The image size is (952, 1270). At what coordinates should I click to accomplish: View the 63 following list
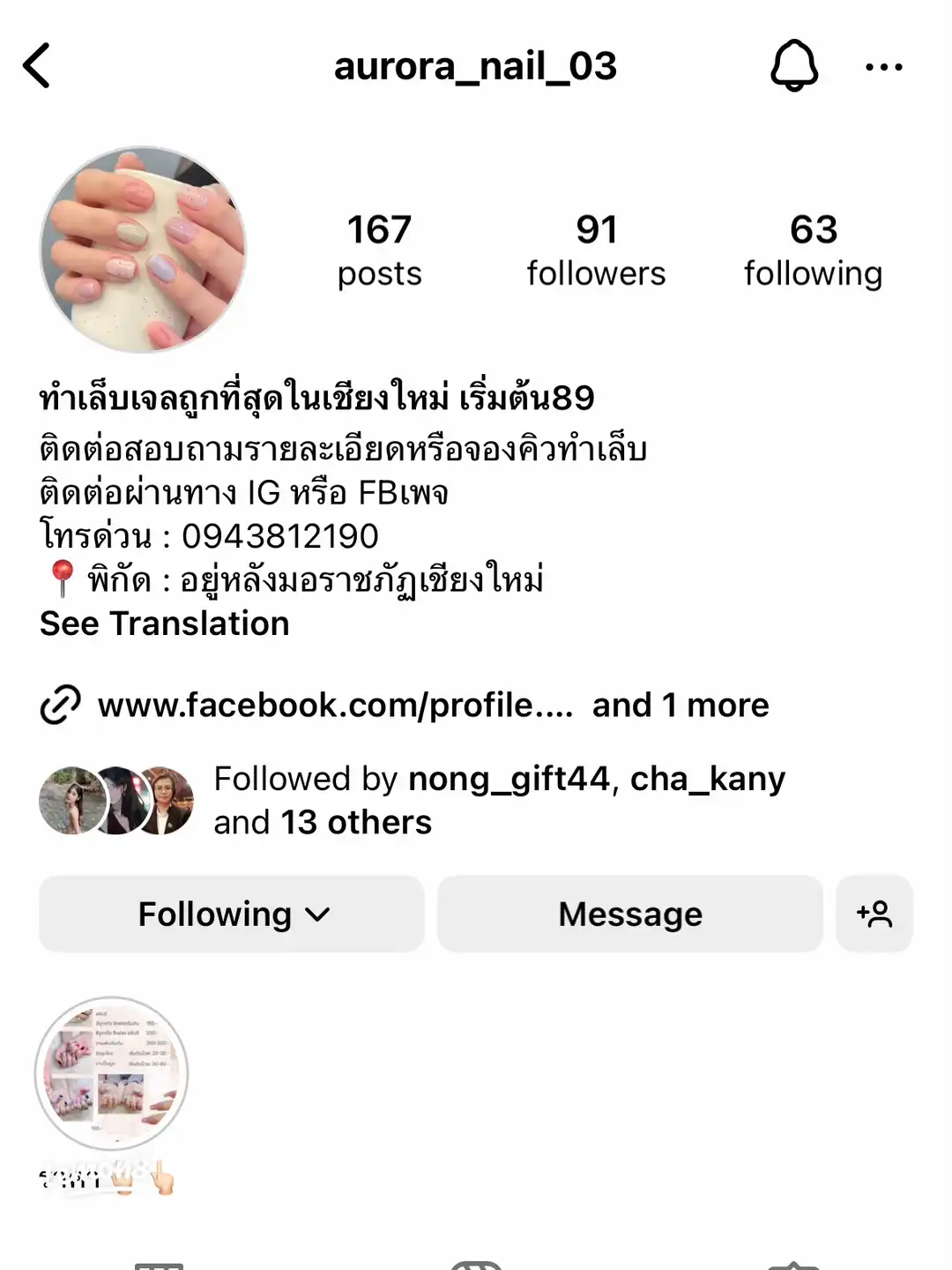pyautogui.click(x=812, y=250)
